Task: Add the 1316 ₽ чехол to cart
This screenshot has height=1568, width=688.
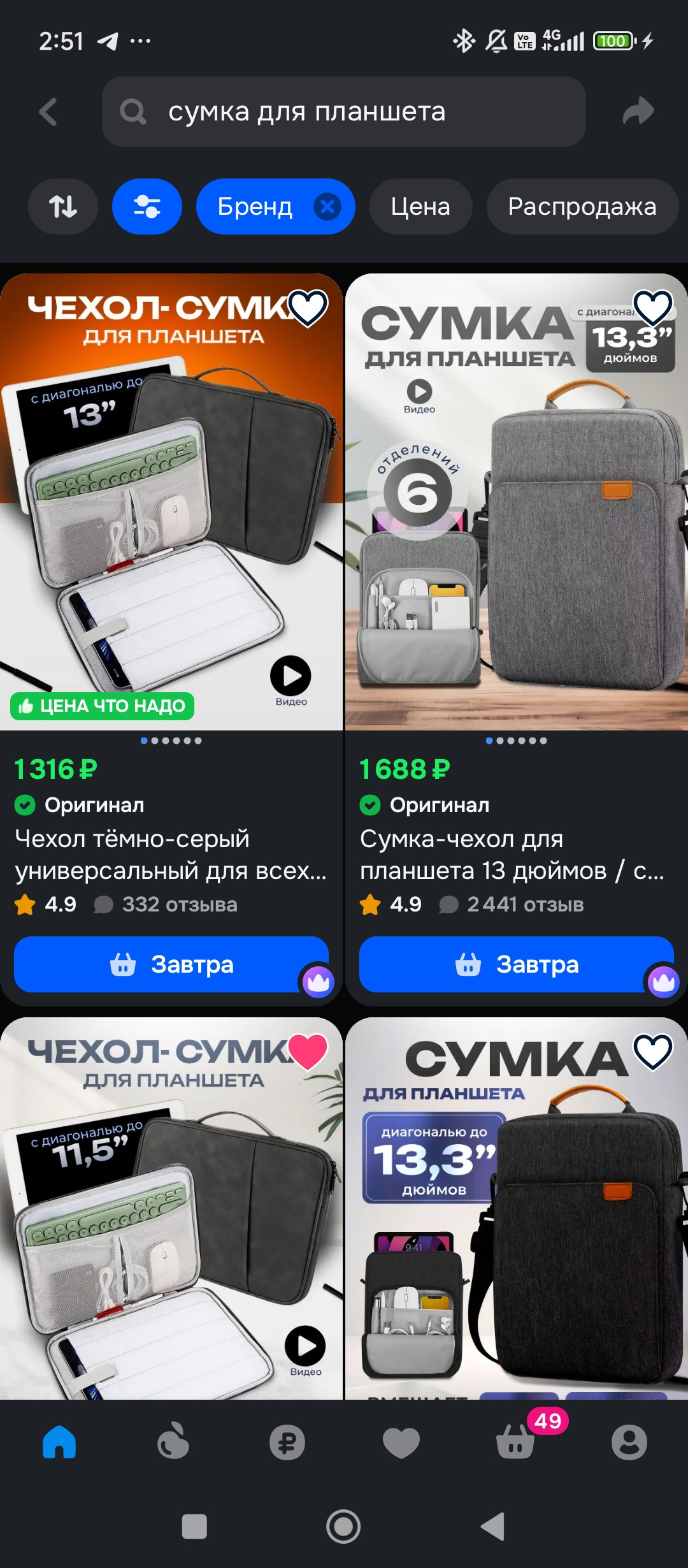Action: [x=171, y=964]
